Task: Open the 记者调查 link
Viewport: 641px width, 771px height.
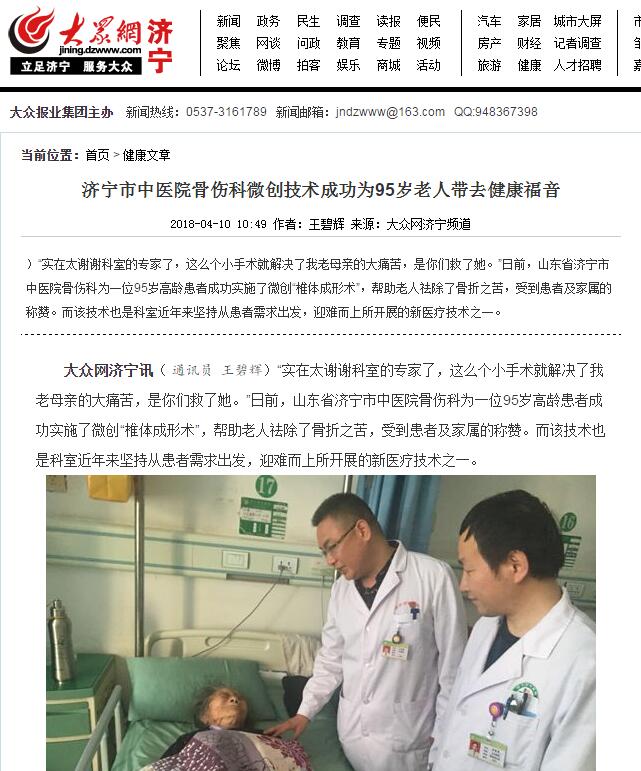Action: point(578,43)
